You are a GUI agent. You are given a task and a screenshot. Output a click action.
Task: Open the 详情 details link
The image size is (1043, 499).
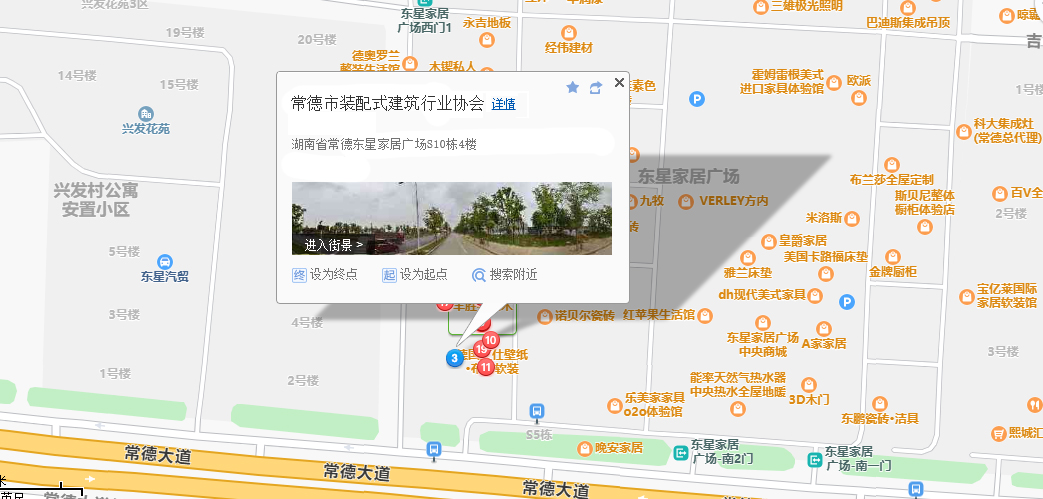503,104
